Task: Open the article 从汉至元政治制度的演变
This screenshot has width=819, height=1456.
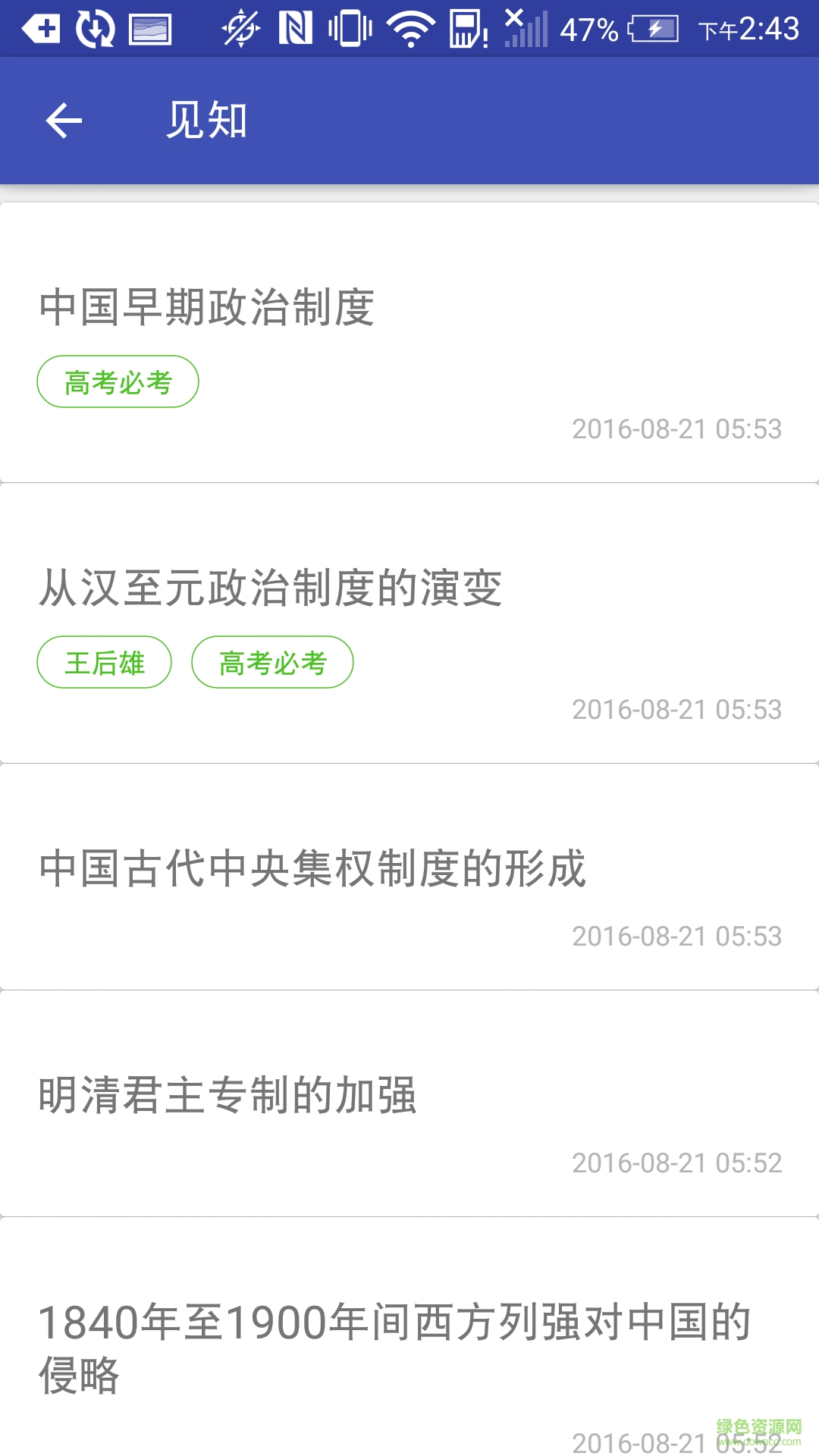Action: (x=270, y=588)
